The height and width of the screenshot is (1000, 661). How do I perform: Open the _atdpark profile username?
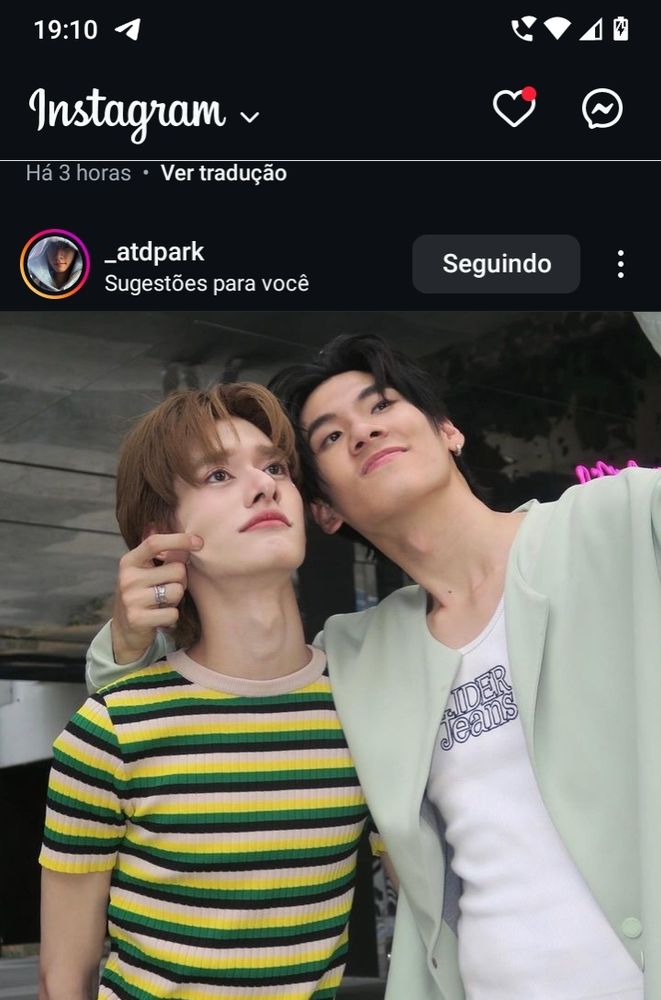pyautogui.click(x=154, y=252)
